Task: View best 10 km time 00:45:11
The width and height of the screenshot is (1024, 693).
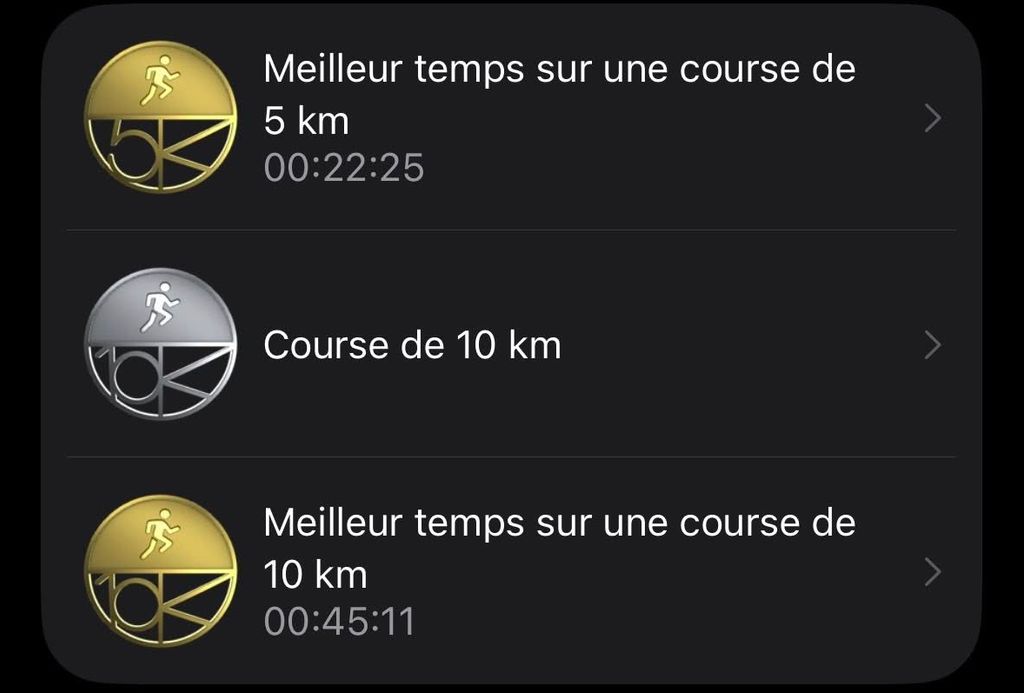Action: click(558, 573)
